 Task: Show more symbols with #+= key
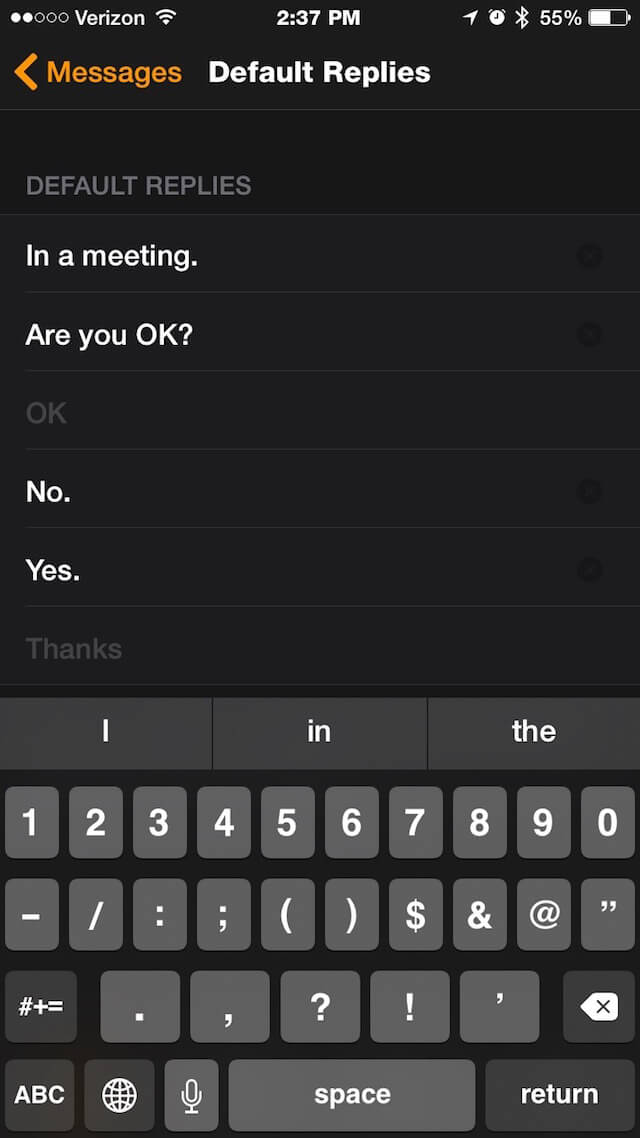(41, 1006)
